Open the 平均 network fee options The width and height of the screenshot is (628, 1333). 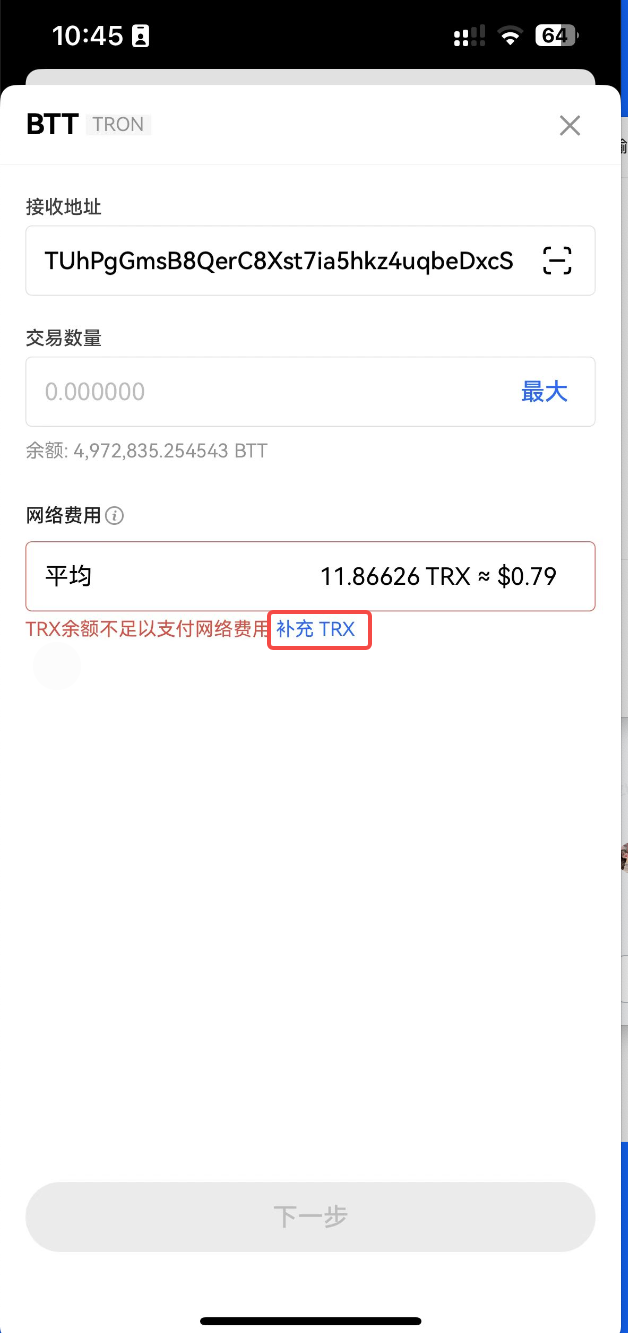(310, 576)
